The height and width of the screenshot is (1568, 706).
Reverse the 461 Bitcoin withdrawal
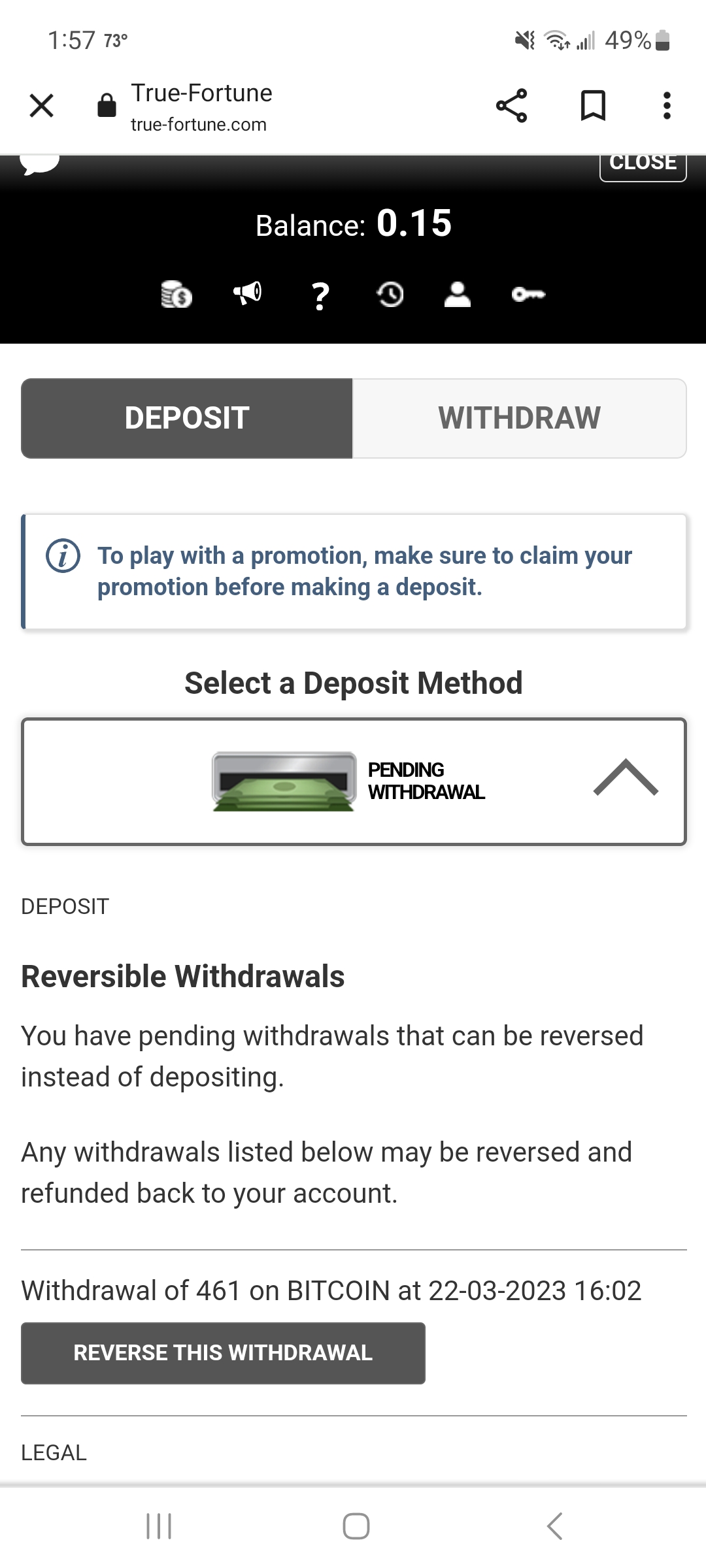[x=223, y=1353]
